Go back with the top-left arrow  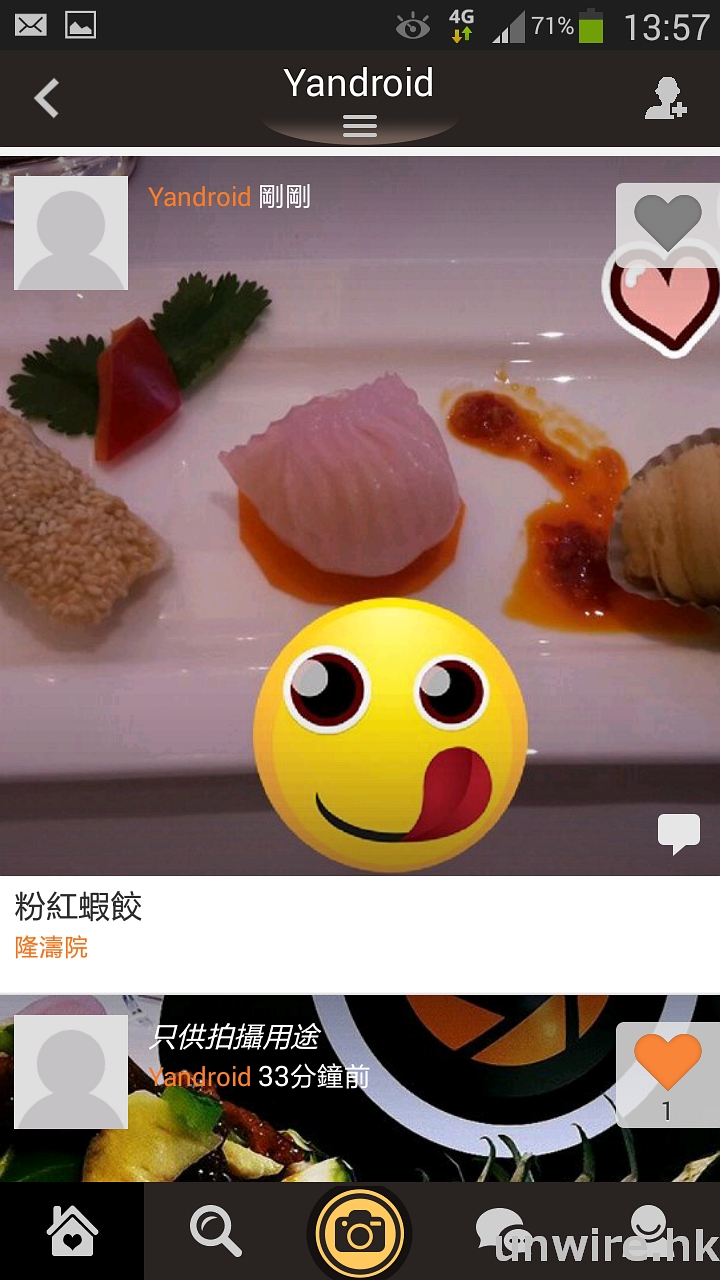pos(47,99)
